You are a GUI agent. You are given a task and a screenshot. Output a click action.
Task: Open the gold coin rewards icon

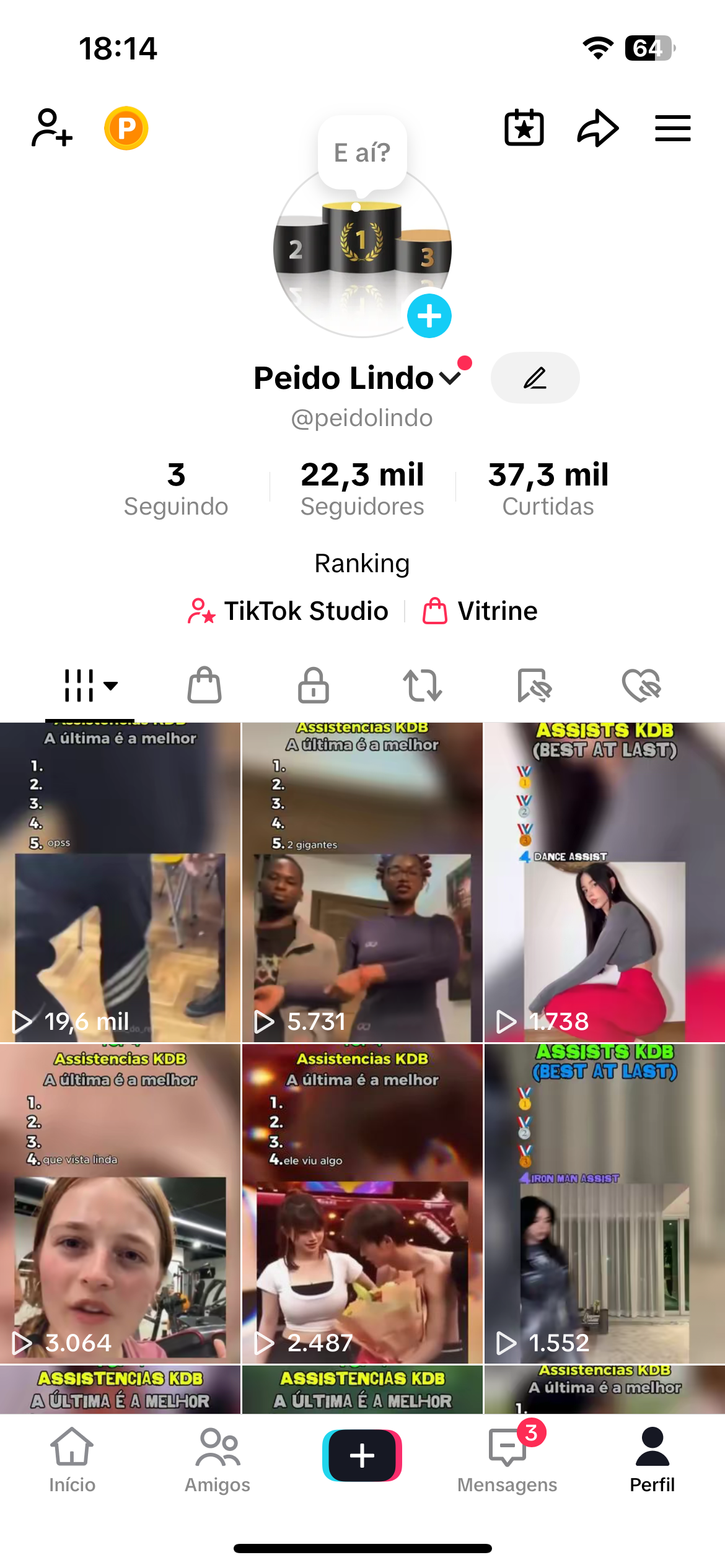(x=126, y=128)
